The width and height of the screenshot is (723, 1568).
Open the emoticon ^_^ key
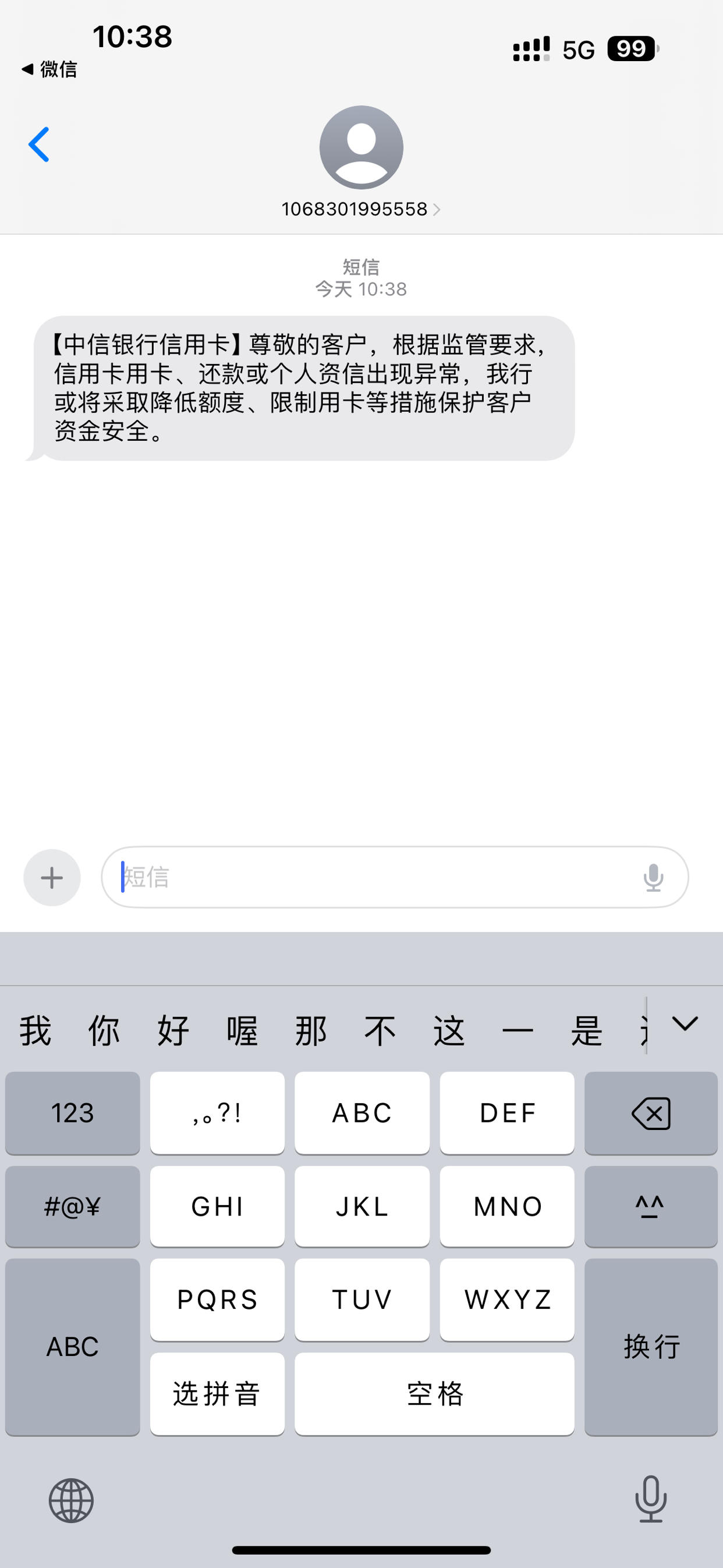click(x=651, y=1206)
